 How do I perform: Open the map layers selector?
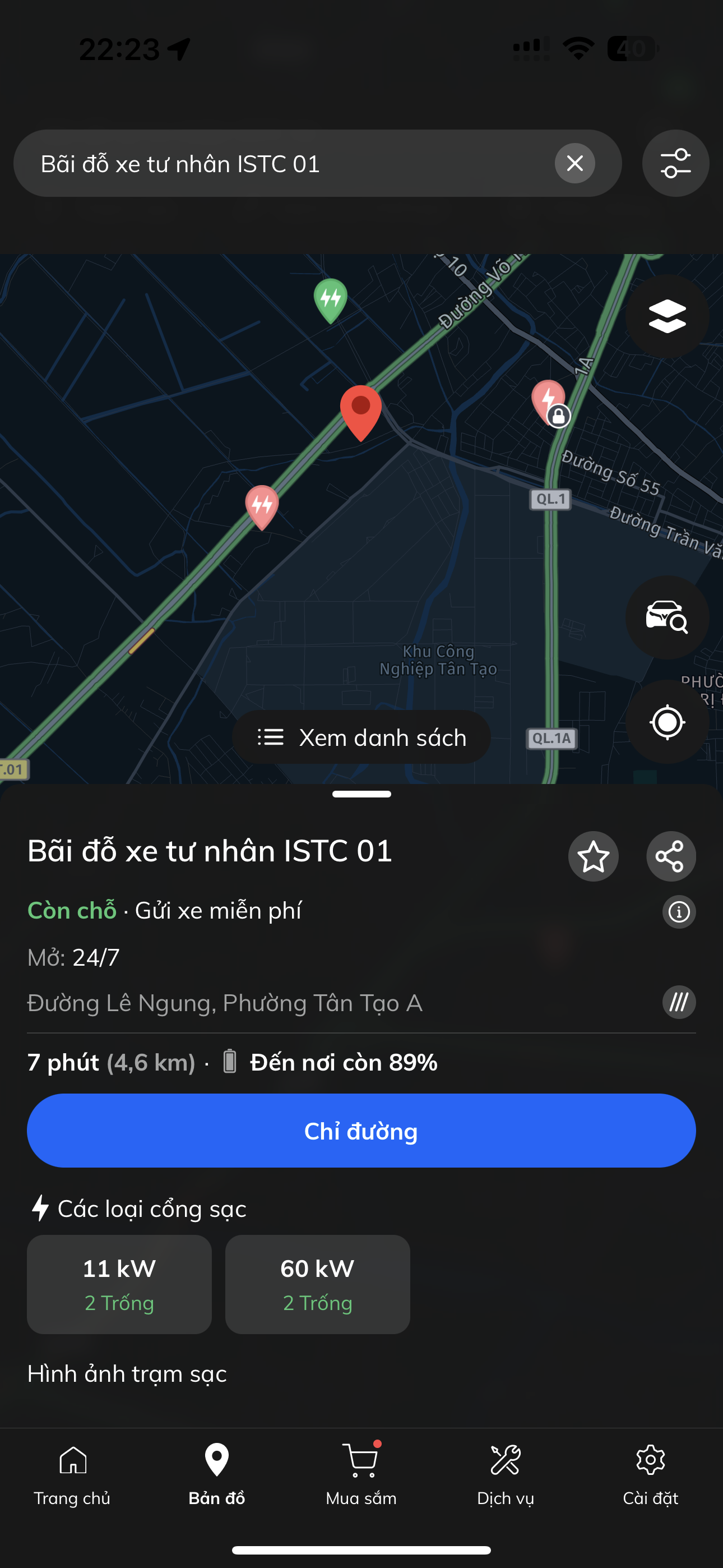click(667, 316)
